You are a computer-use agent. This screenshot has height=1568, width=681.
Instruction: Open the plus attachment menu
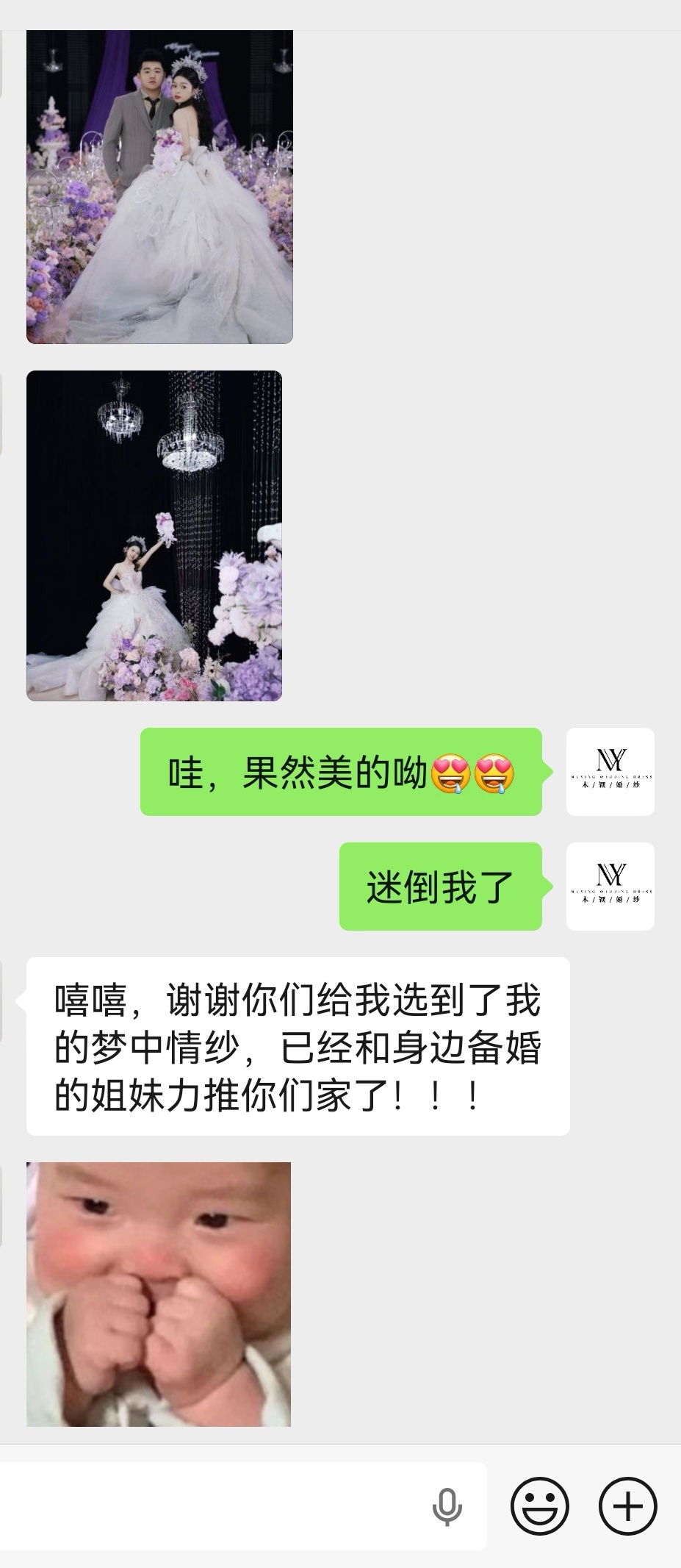627,1506
